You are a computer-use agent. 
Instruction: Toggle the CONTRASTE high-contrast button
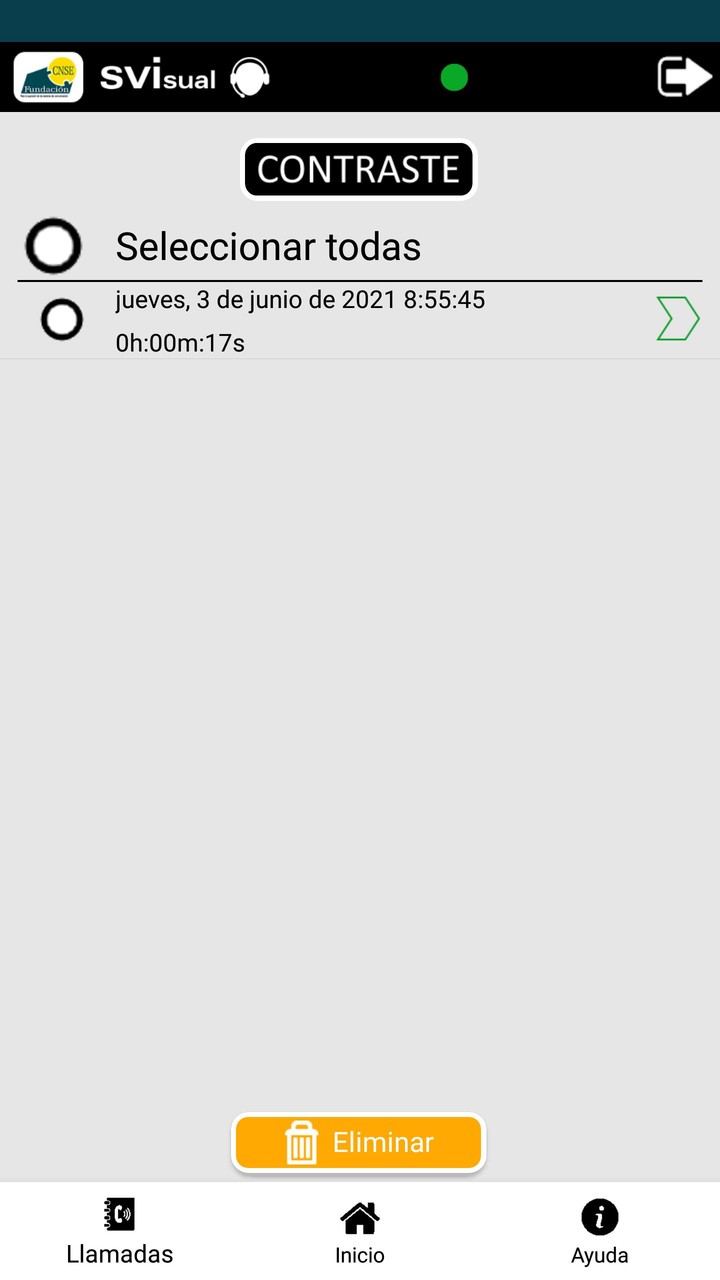359,169
